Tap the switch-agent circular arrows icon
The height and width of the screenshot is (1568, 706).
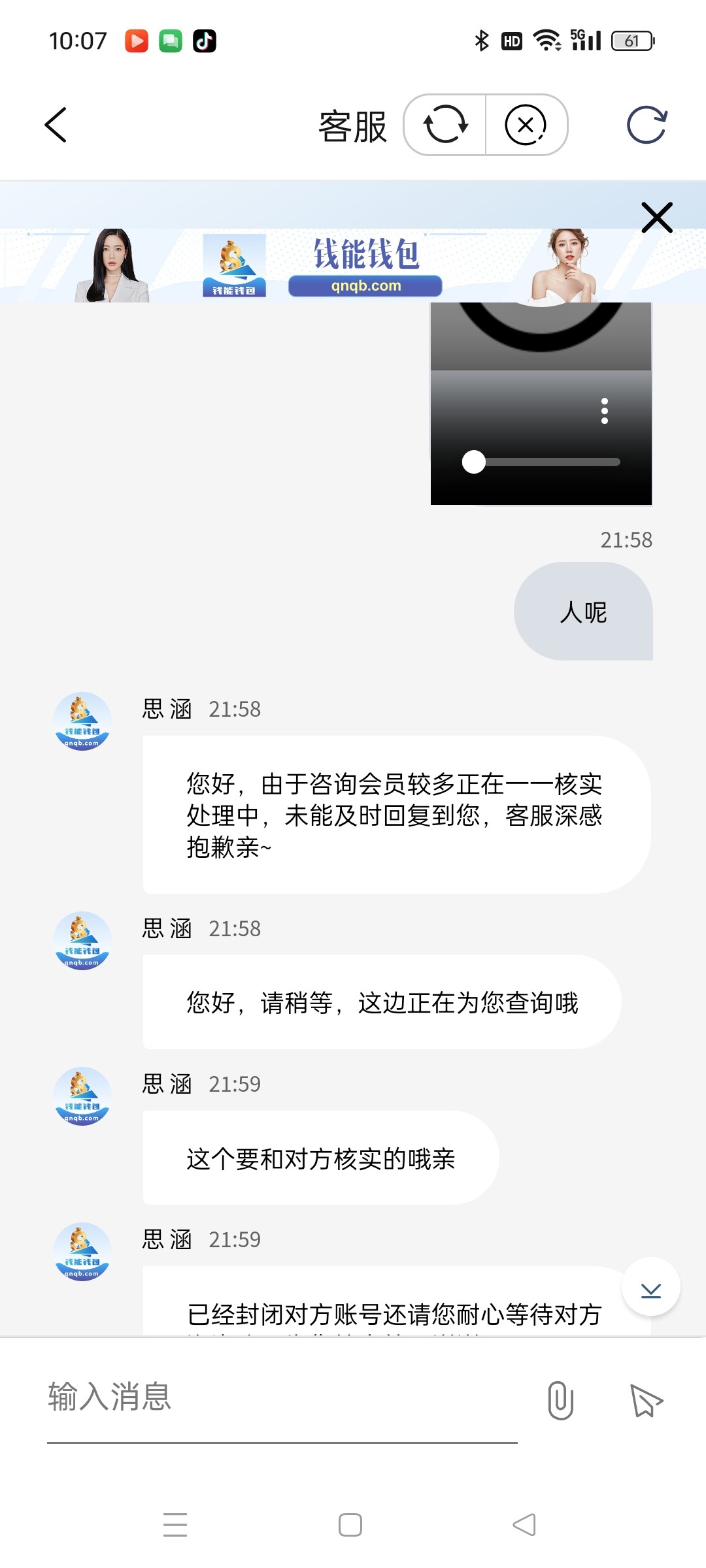(445, 125)
